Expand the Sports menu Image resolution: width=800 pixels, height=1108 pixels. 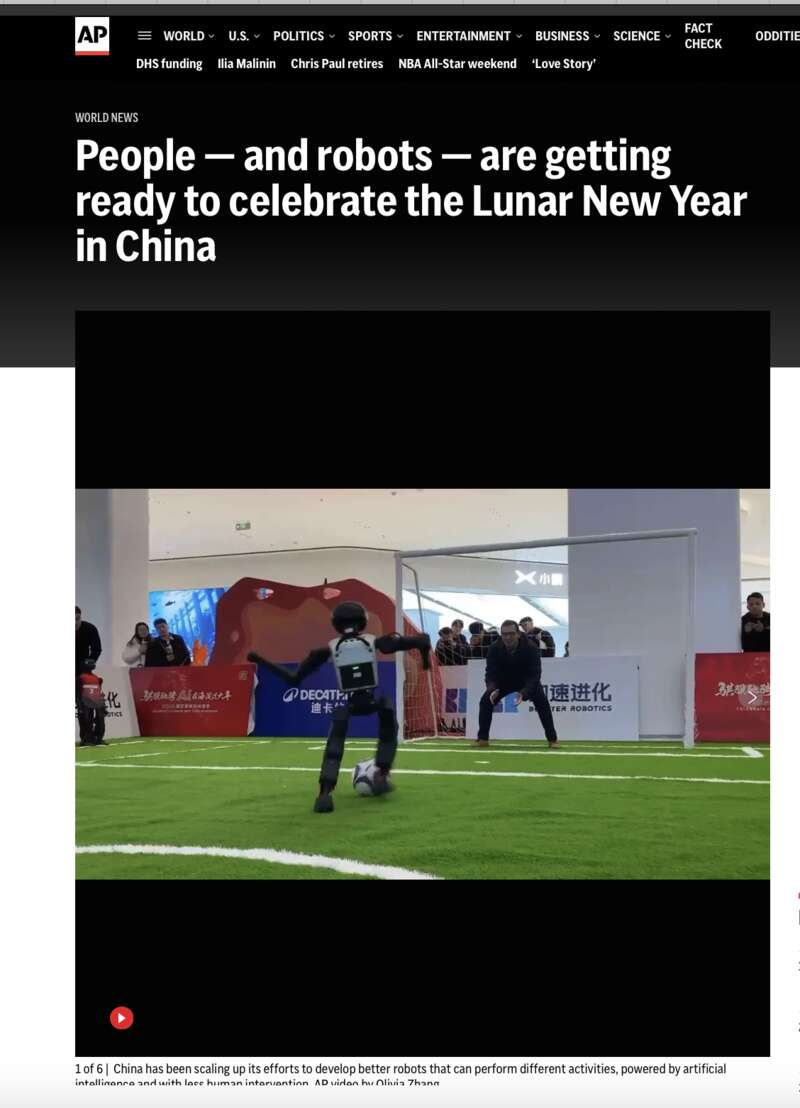(375, 36)
